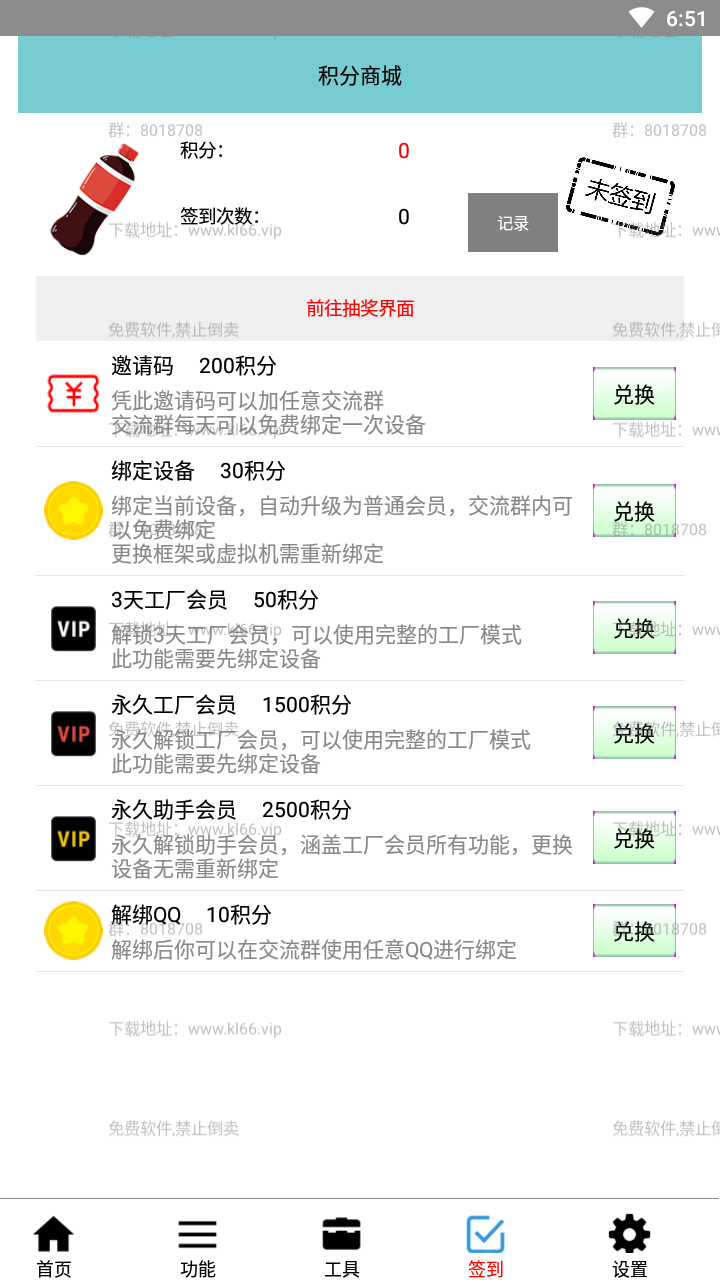Open the 设置 settings tab

pyautogui.click(x=630, y=1246)
